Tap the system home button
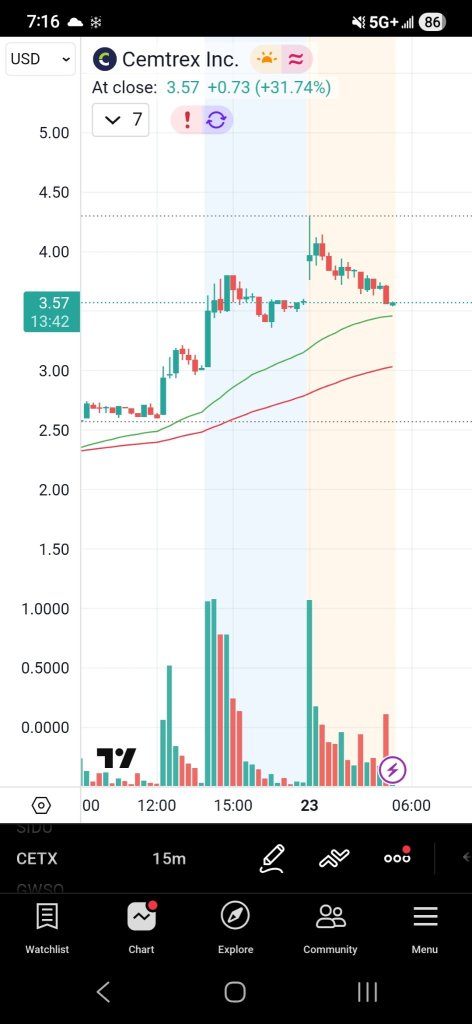This screenshot has height=1024, width=472. click(235, 992)
